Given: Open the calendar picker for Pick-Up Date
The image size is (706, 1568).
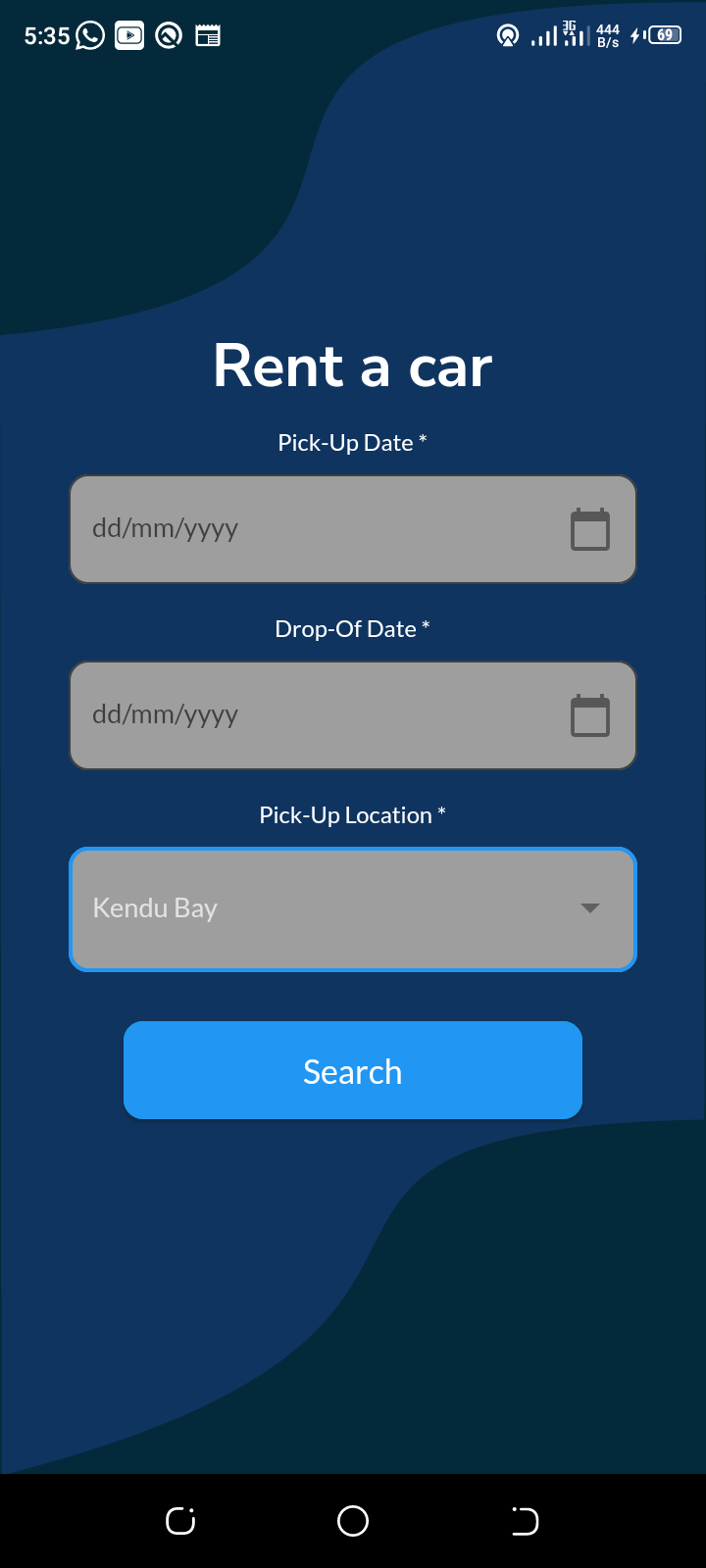Looking at the screenshot, I should [589, 528].
